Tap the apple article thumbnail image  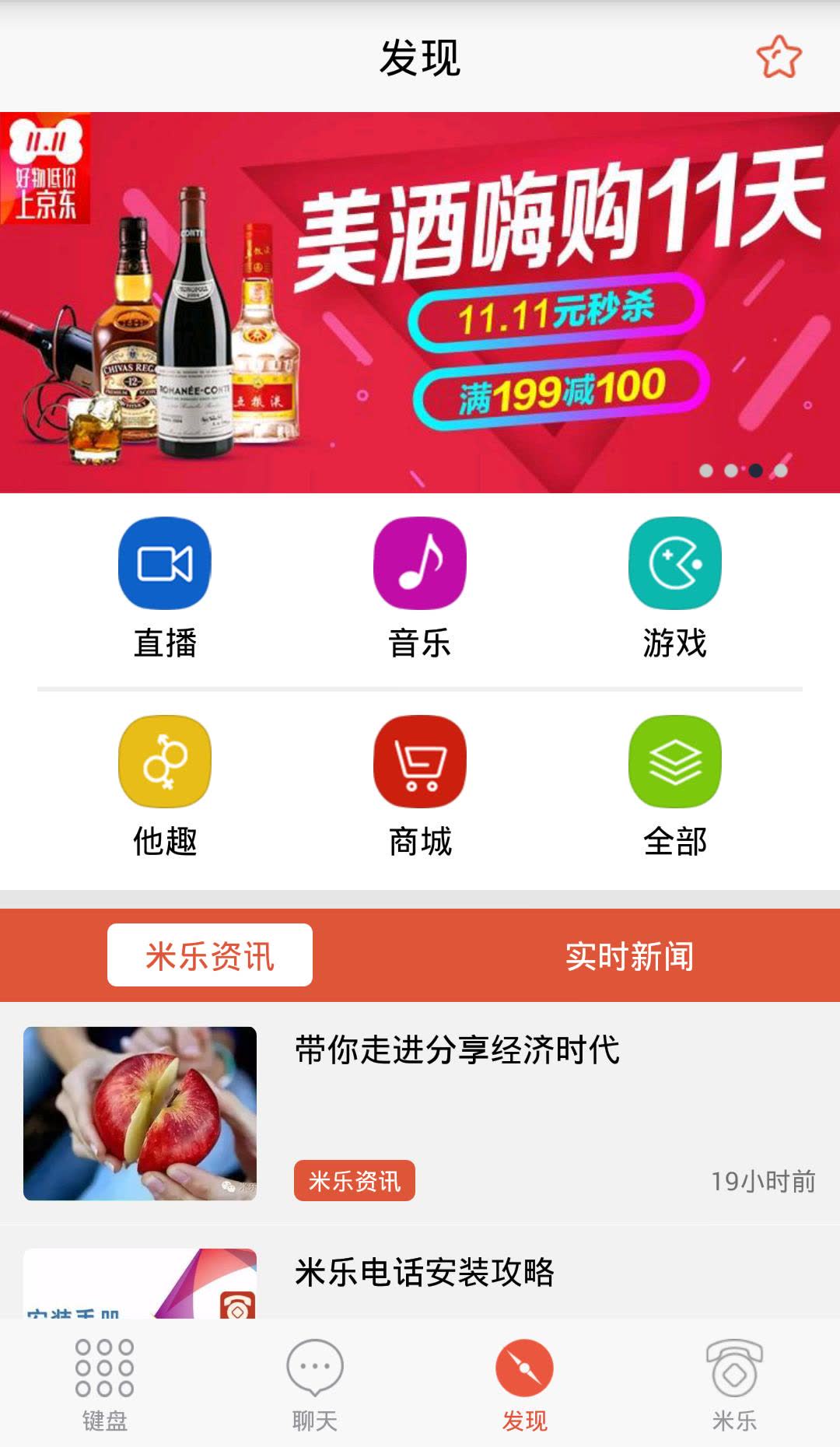click(140, 1112)
